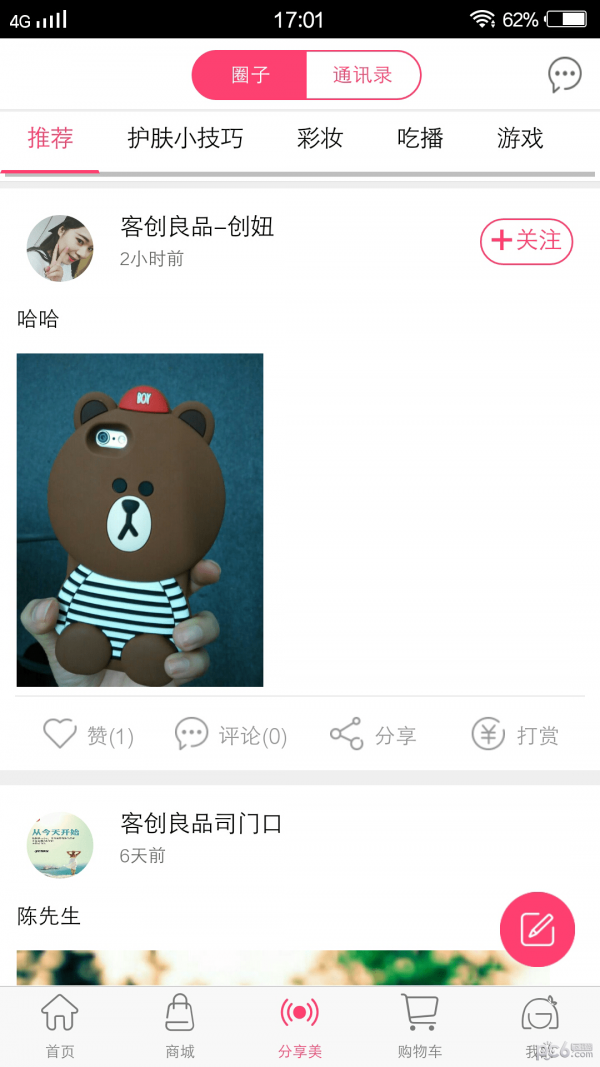Like the 哈哈 post
Screen dimensions: 600x1067
click(88, 736)
